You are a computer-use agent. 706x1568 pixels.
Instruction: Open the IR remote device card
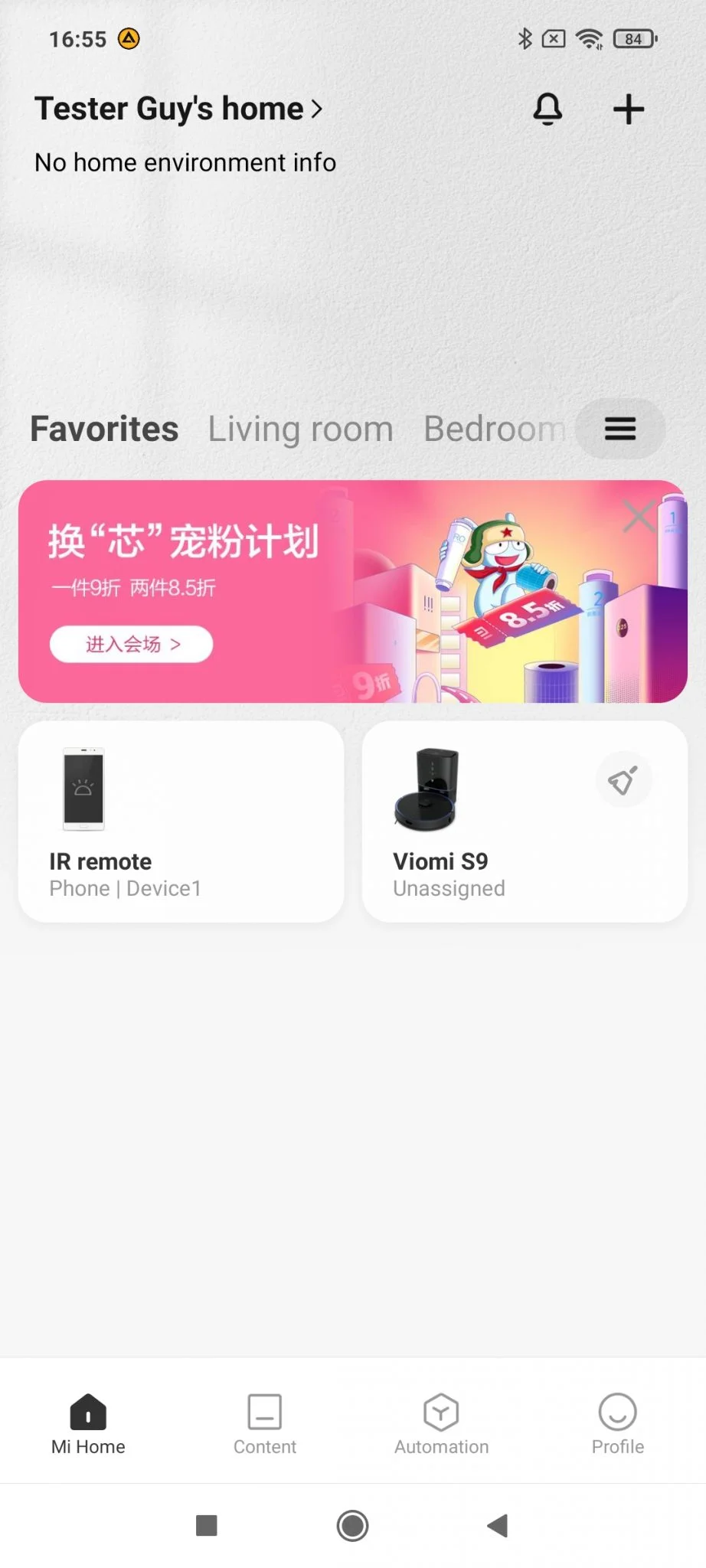click(181, 822)
